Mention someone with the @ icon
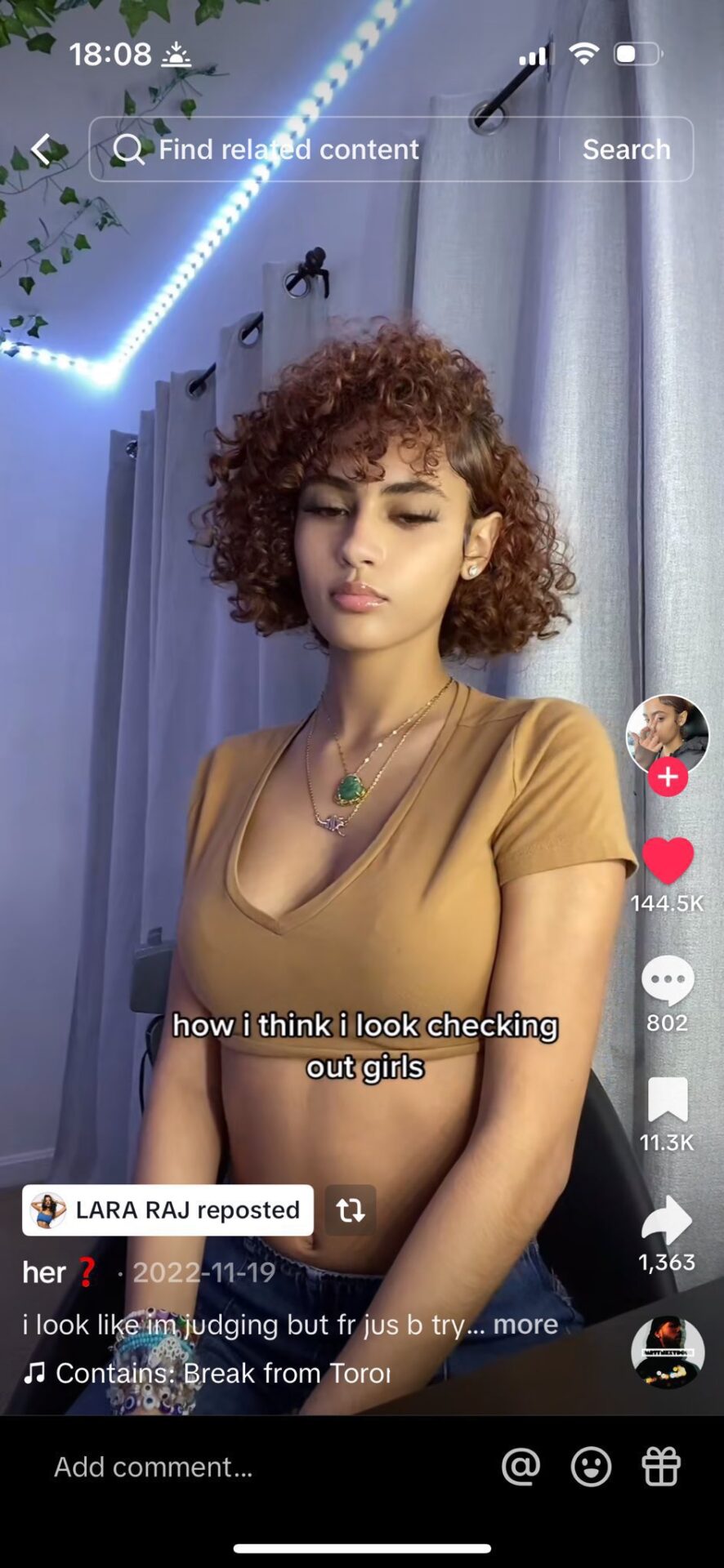 [x=521, y=1467]
